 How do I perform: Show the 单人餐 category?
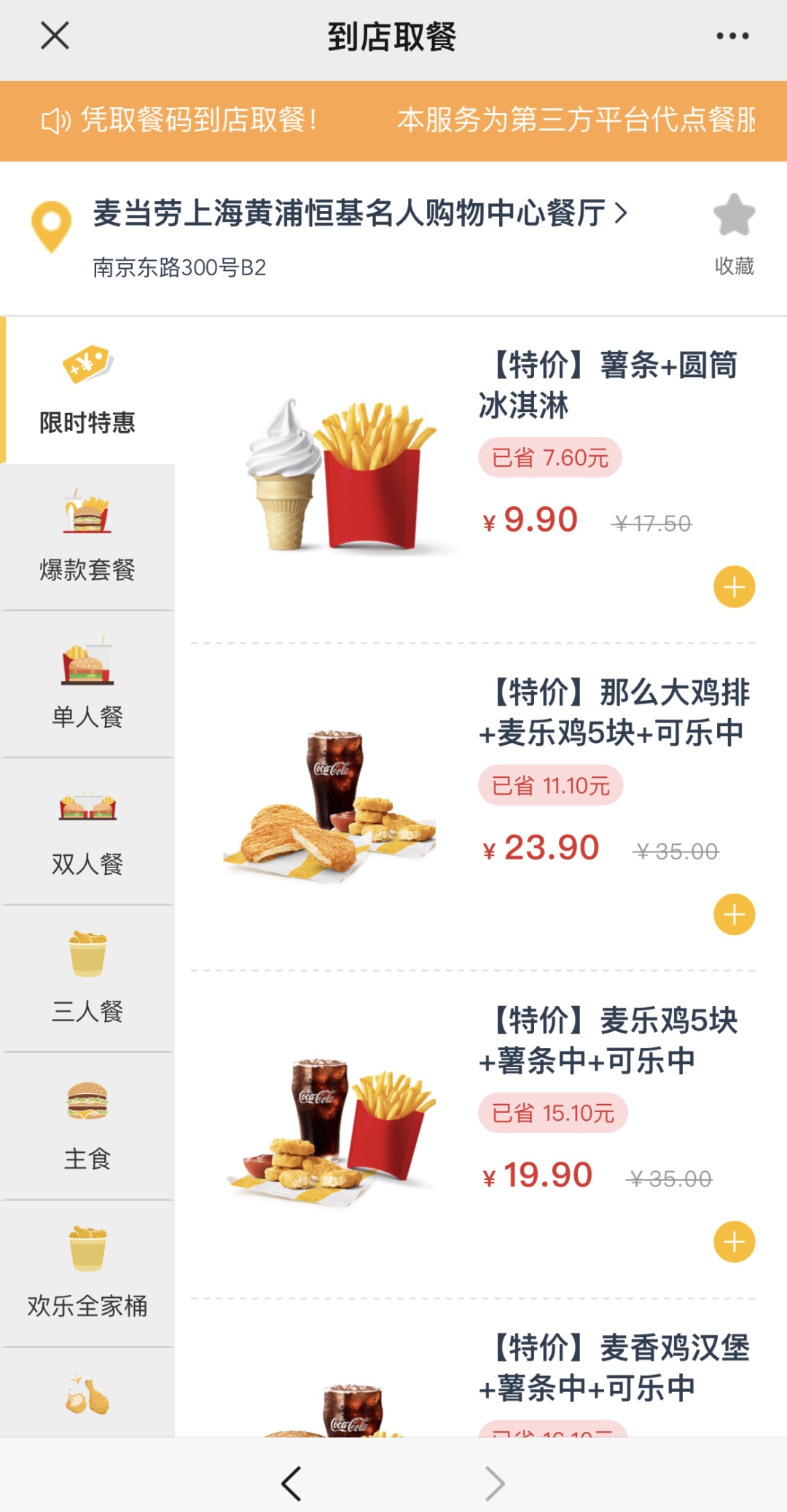point(87,685)
